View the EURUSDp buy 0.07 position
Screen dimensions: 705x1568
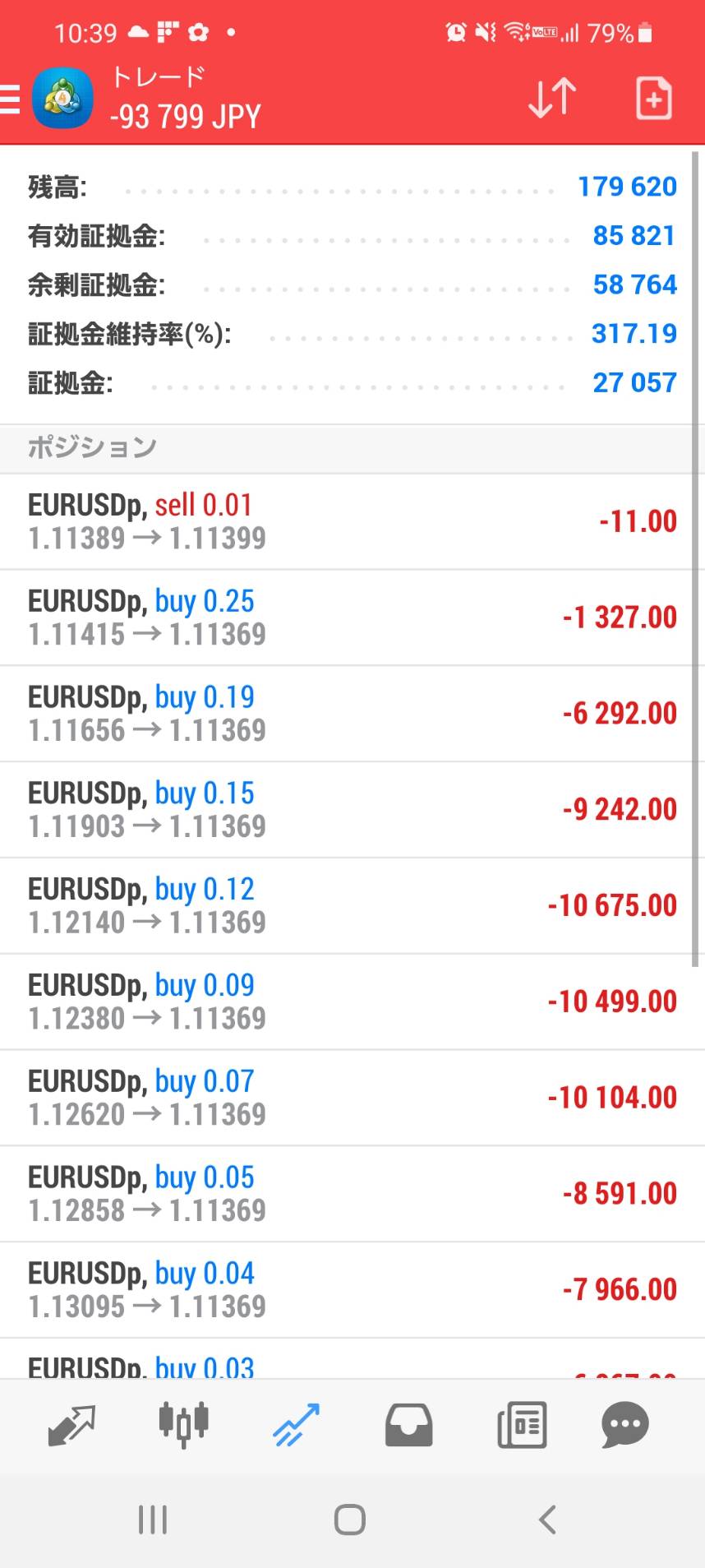(352, 1099)
